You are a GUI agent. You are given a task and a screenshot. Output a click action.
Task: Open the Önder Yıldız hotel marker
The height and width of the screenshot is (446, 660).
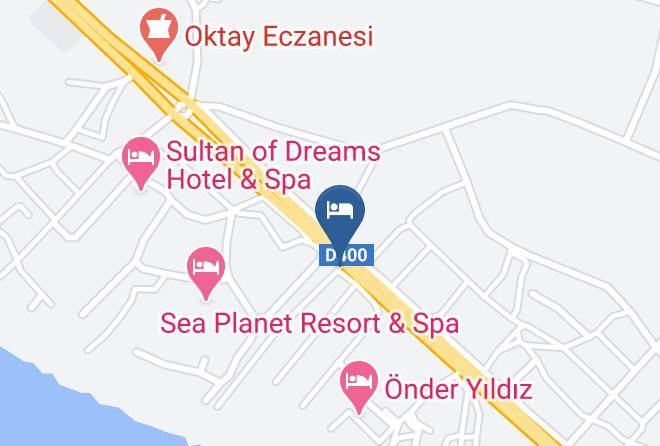(359, 387)
